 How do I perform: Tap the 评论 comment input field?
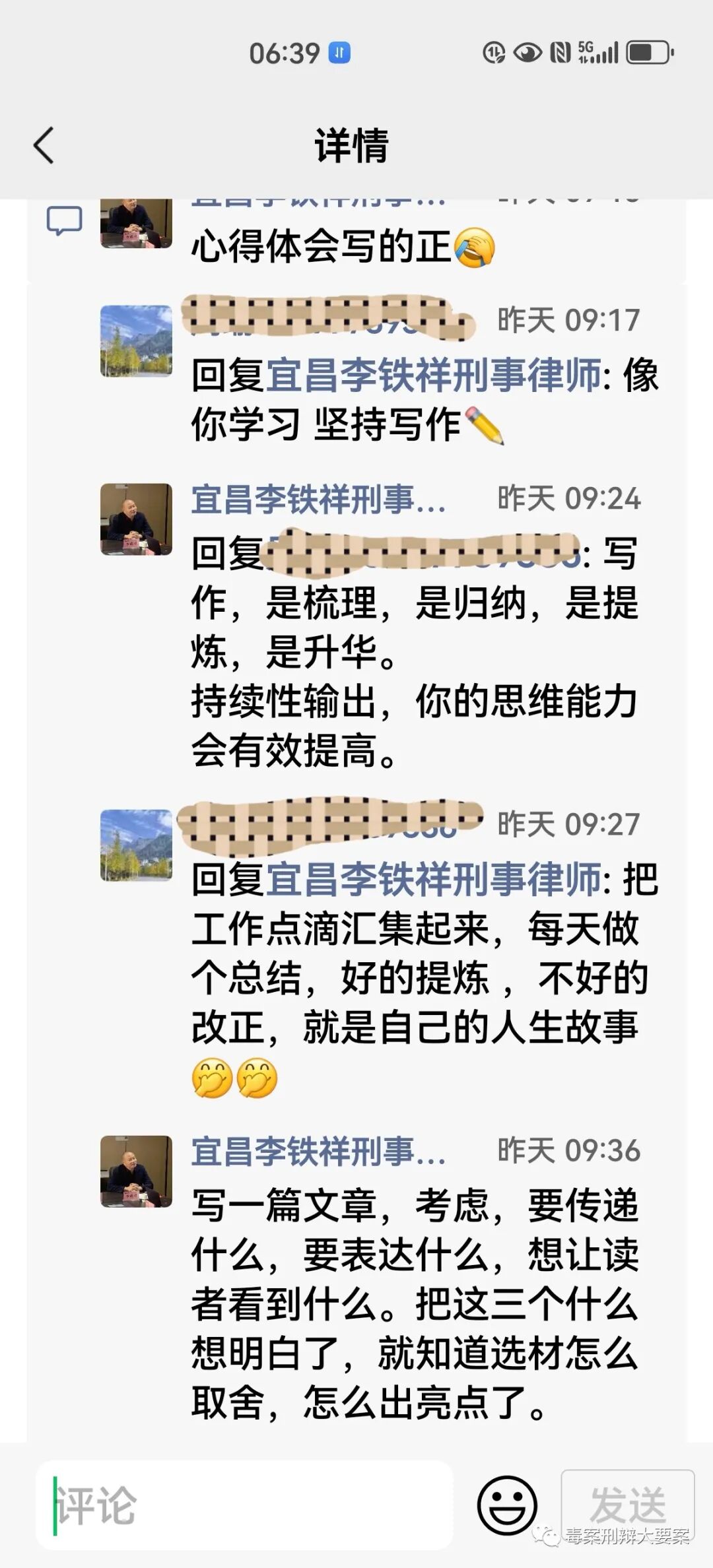pyautogui.click(x=244, y=1506)
